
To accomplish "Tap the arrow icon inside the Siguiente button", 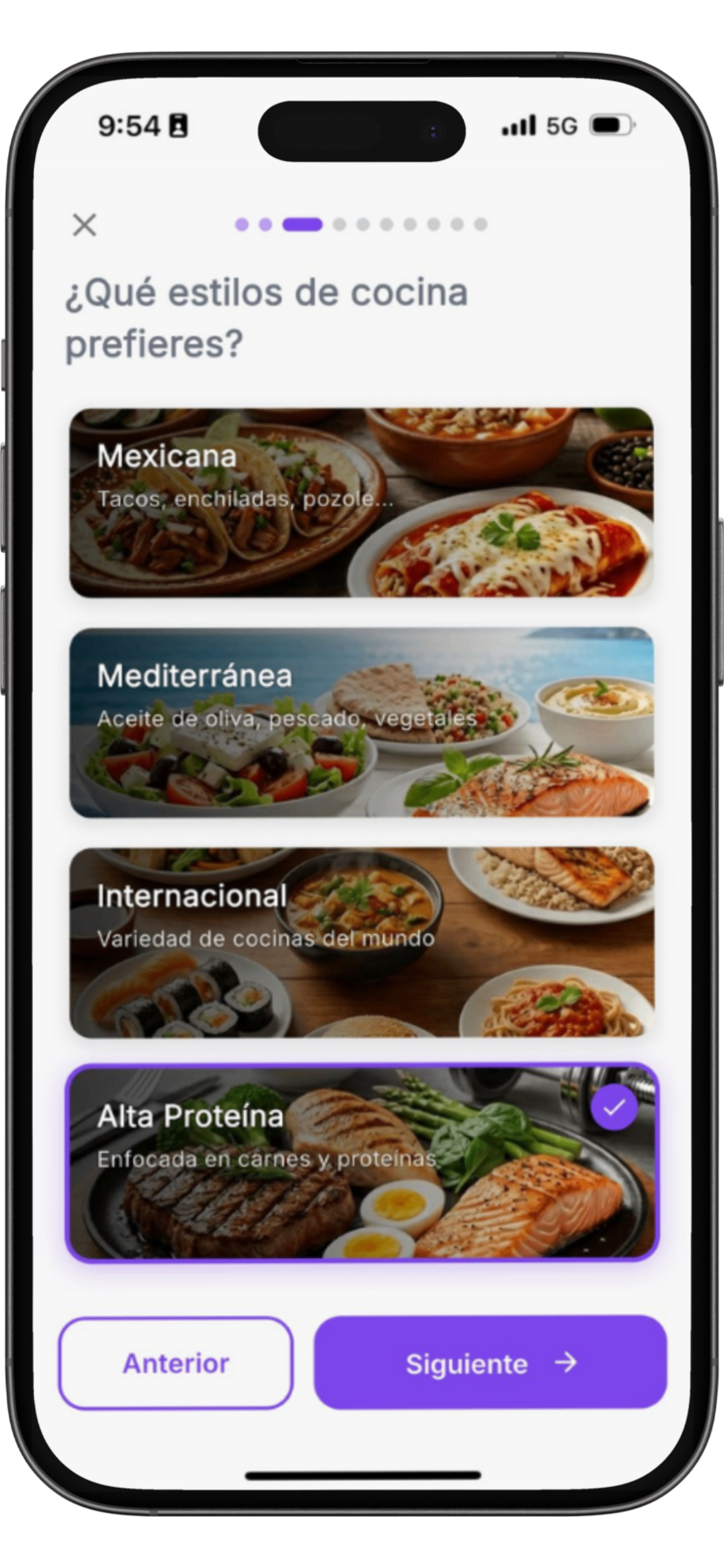I will tap(565, 1362).
